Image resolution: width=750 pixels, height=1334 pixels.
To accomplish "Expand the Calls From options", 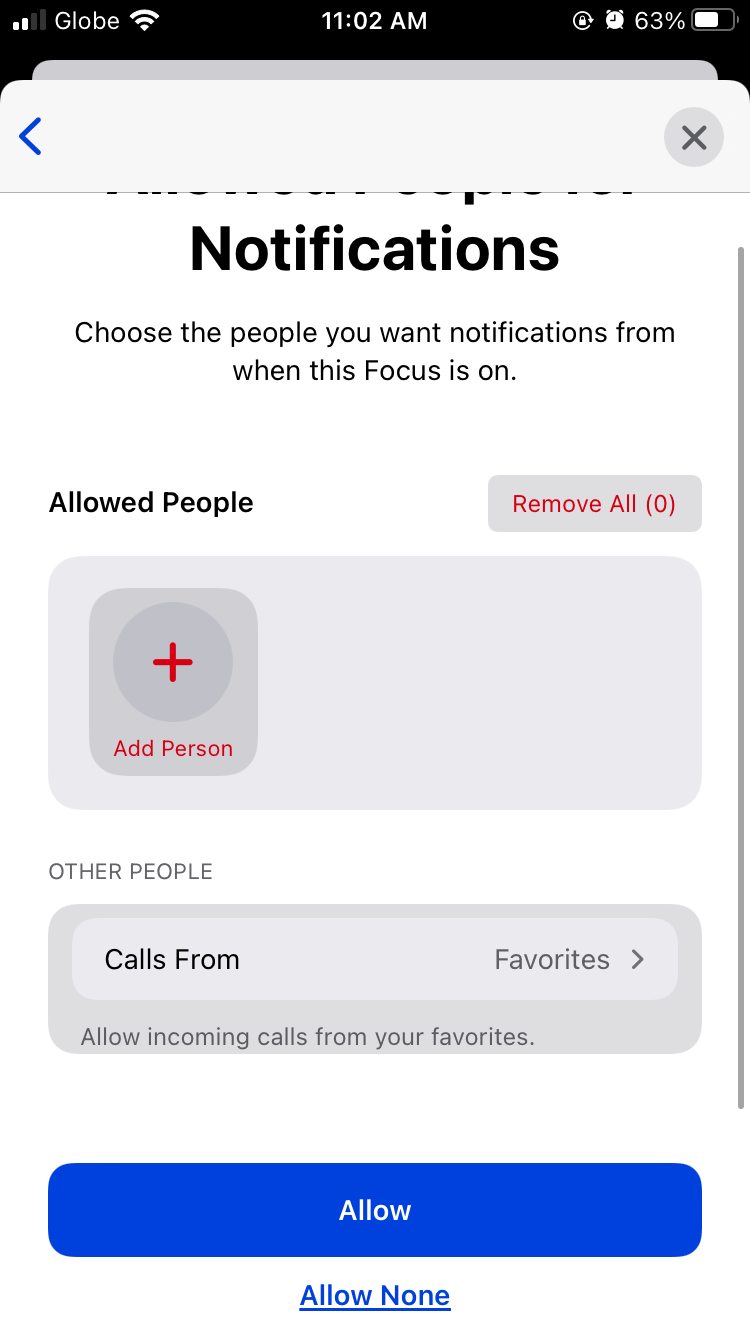I will [374, 959].
